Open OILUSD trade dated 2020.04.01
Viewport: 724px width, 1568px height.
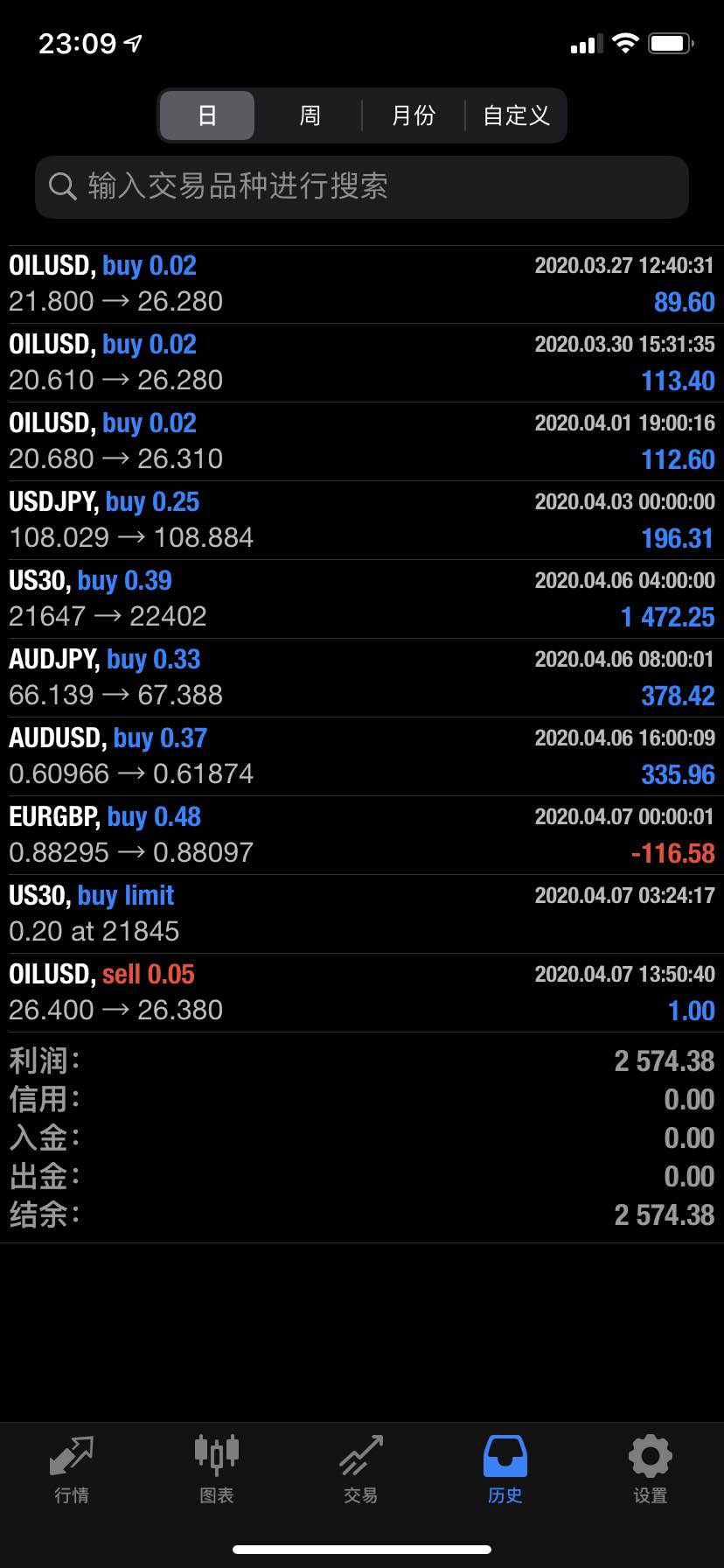click(362, 442)
